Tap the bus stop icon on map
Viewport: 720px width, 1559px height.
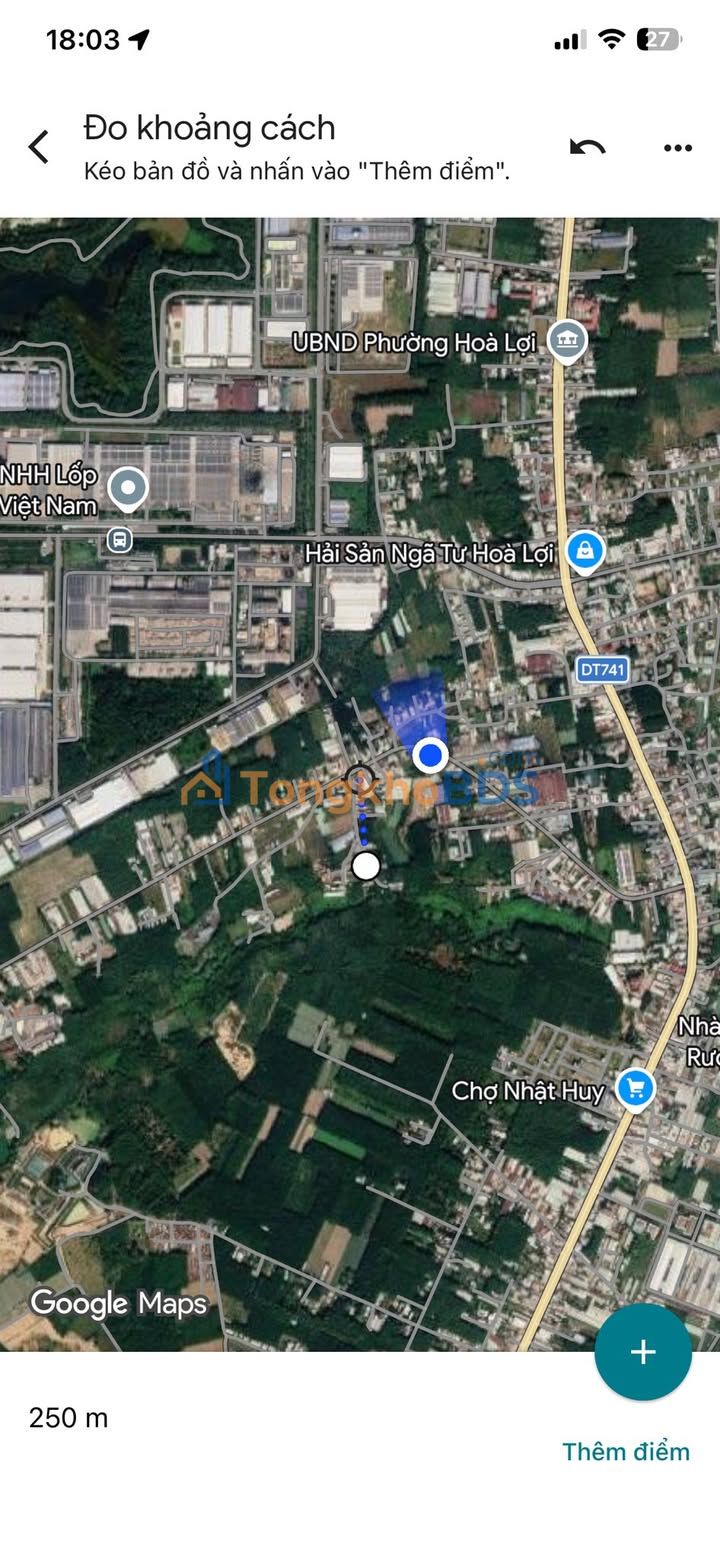tap(119, 541)
